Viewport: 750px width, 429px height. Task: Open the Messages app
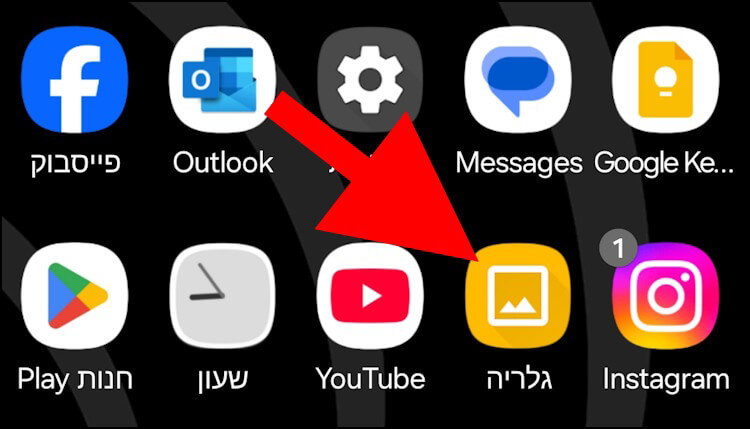click(x=517, y=78)
